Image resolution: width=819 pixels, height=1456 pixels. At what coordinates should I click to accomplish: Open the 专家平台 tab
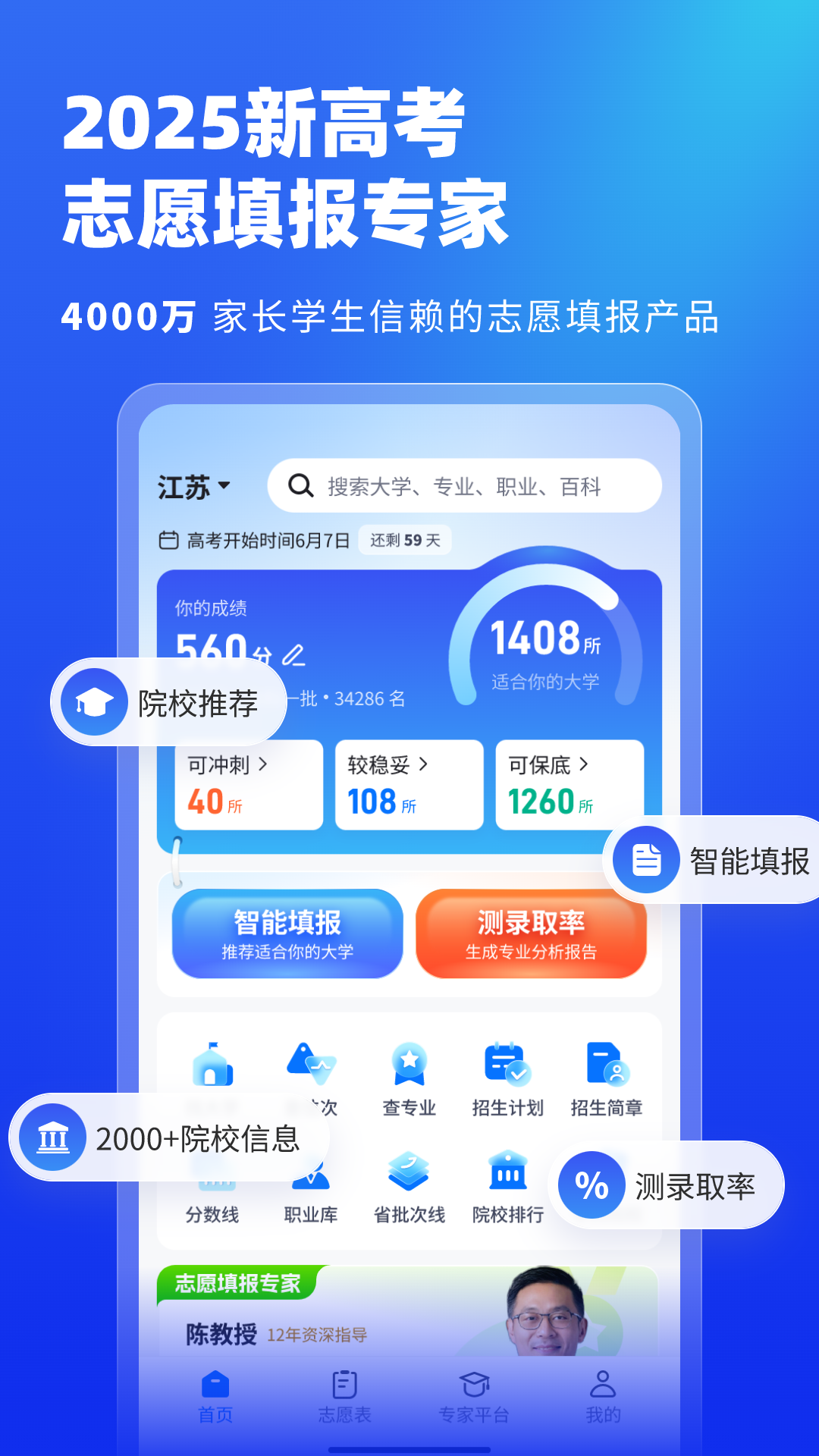click(x=473, y=1399)
